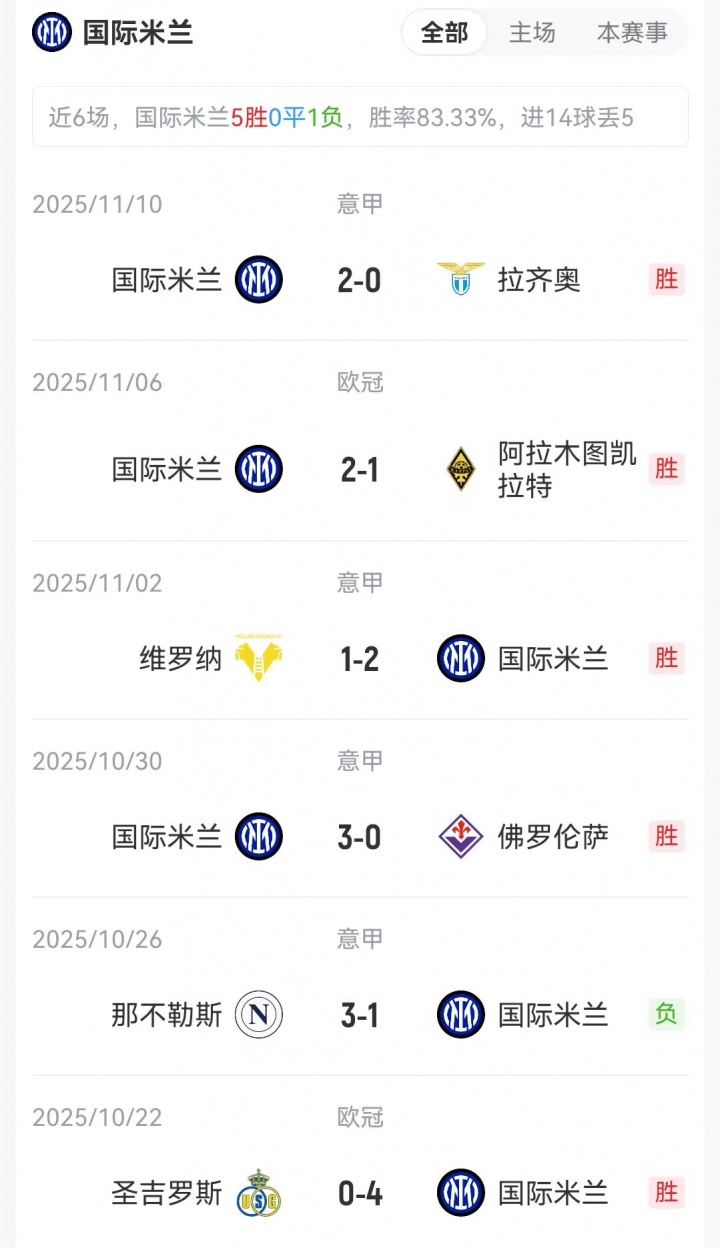The image size is (720, 1248).
Task: View the 国际米兰 vs 佛罗伦萨 match details
Action: (360, 837)
